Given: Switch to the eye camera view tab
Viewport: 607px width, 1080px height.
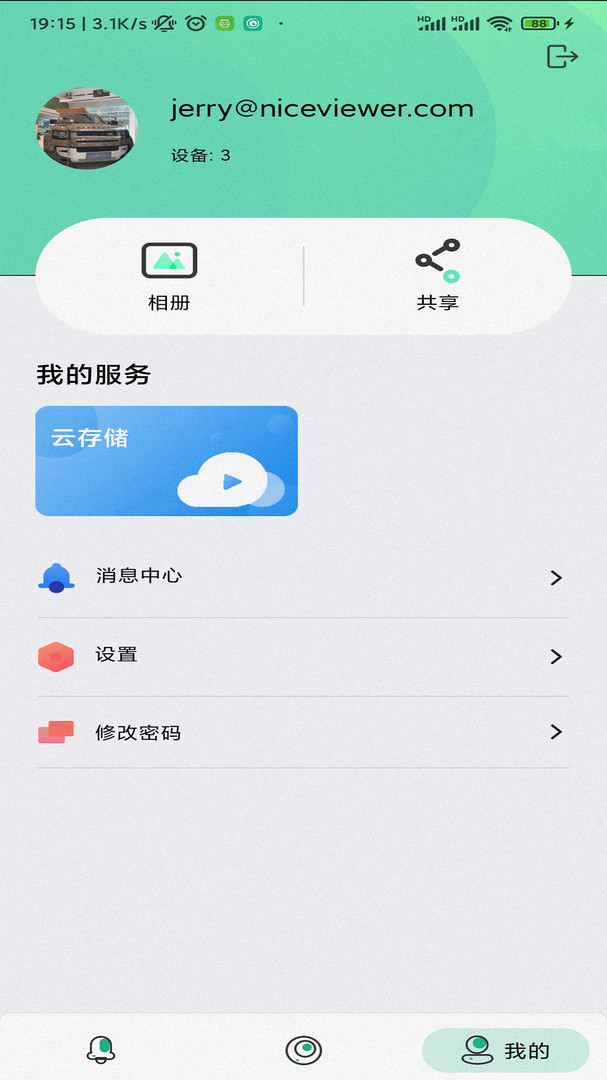Looking at the screenshot, I should (x=303, y=1049).
